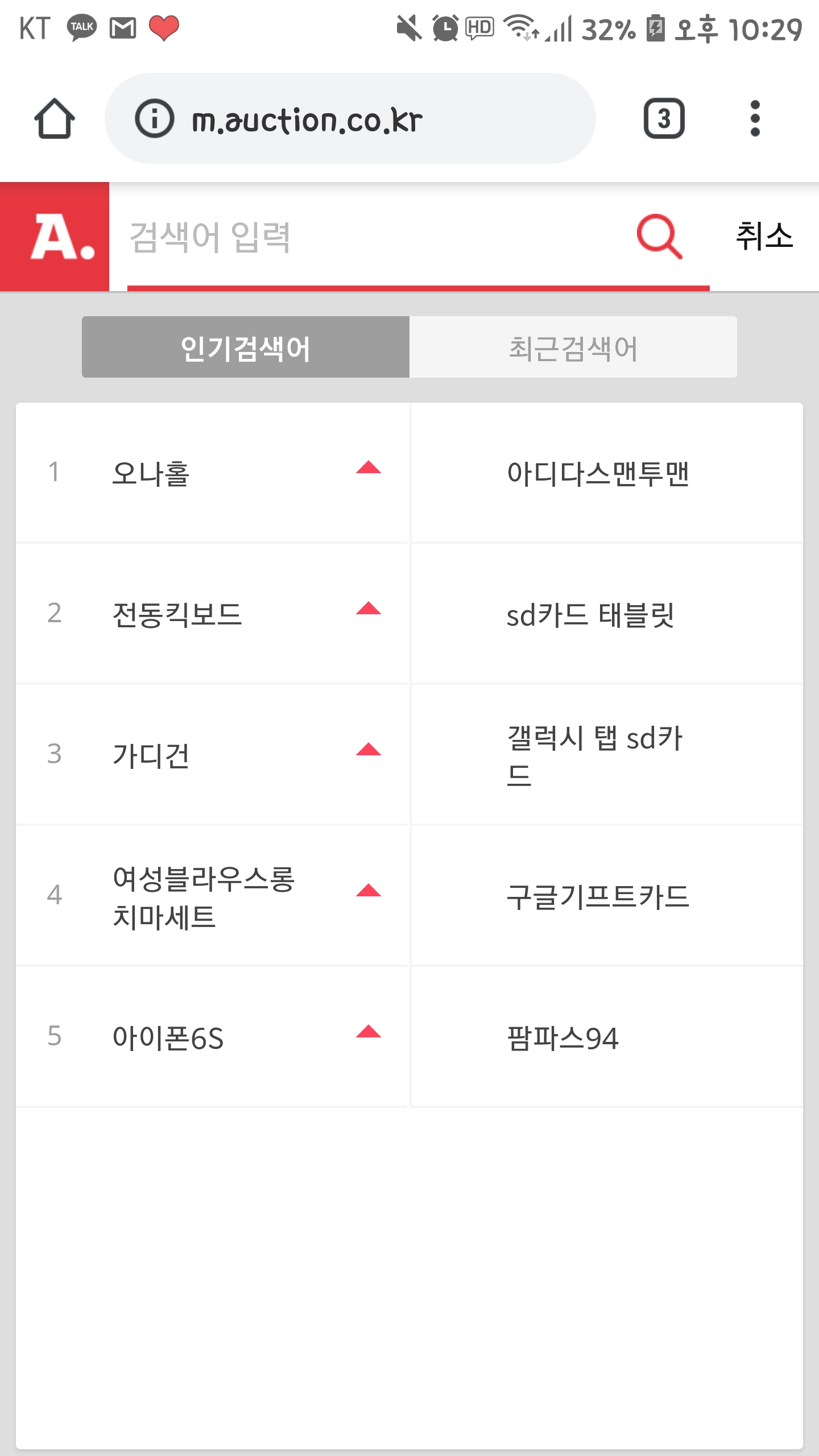Tap the red search magnifier icon
This screenshot has height=1456, width=819.
(659, 237)
